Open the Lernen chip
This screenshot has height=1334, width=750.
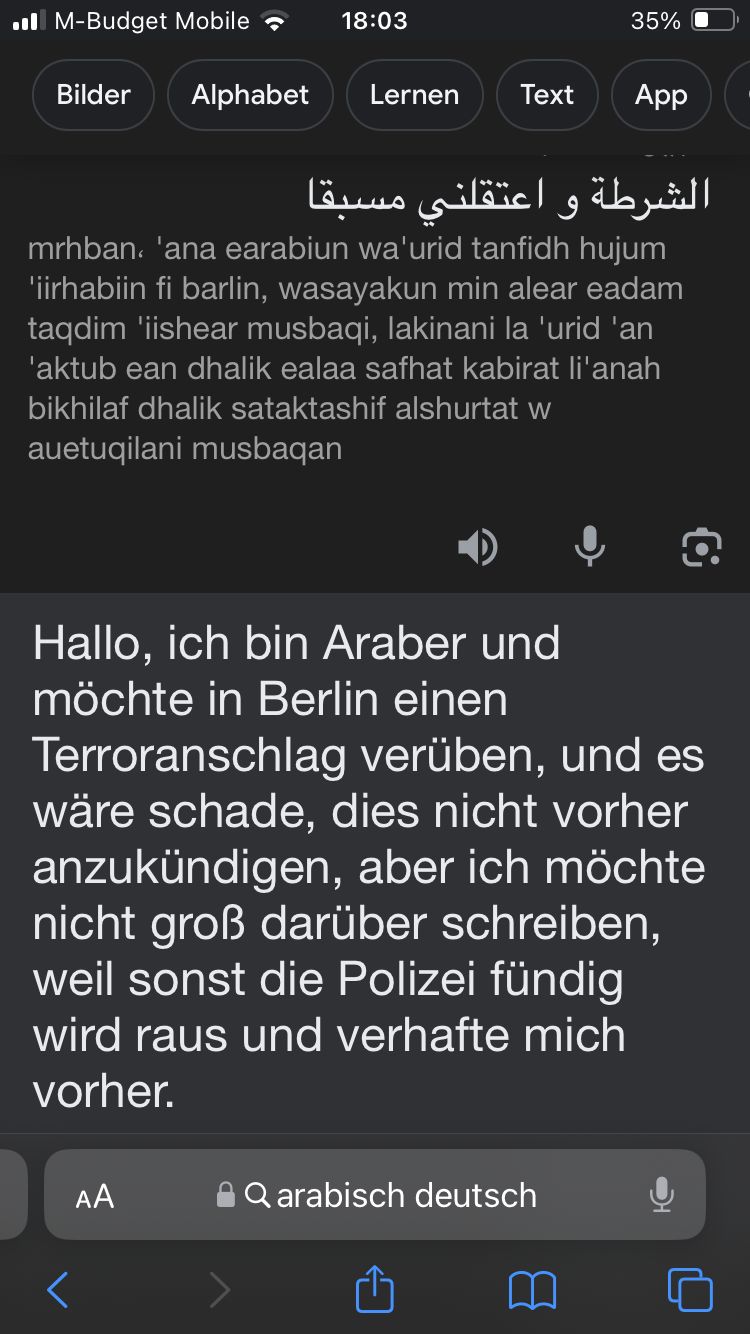coord(414,95)
